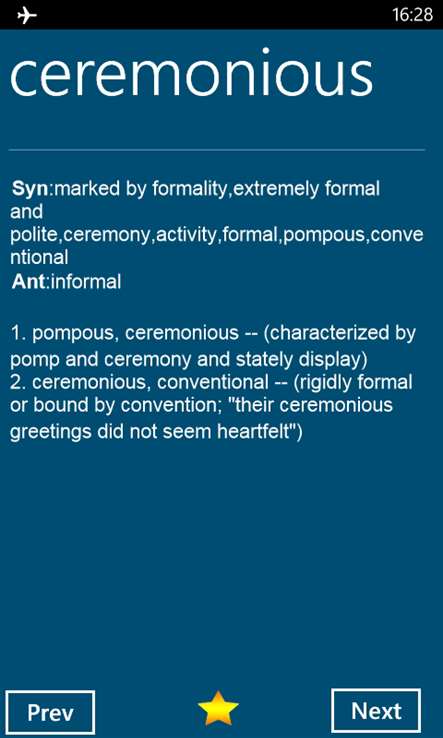Go to the previous word with Prev

tap(50, 712)
